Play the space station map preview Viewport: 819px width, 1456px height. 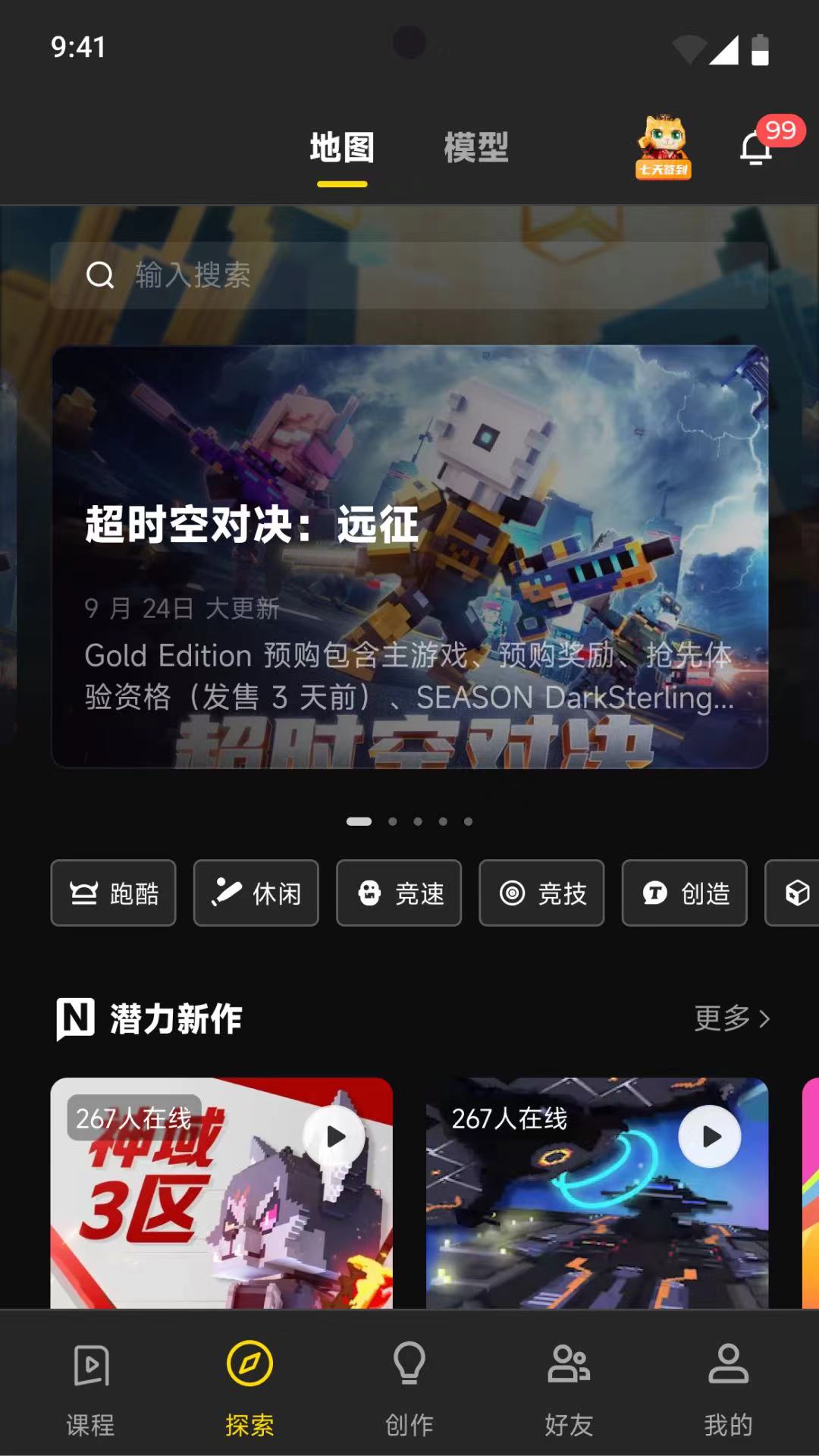(x=710, y=1137)
